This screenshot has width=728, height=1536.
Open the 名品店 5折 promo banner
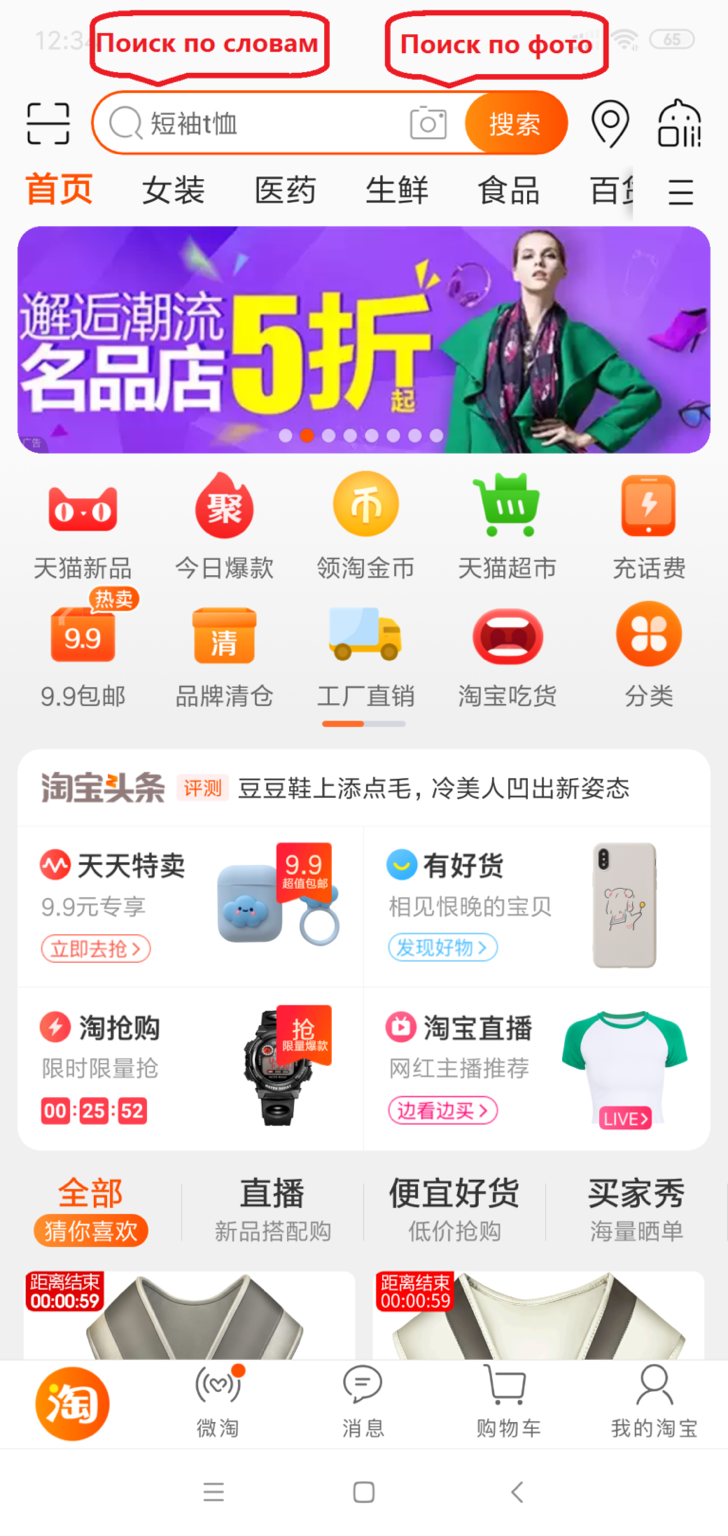[x=364, y=340]
